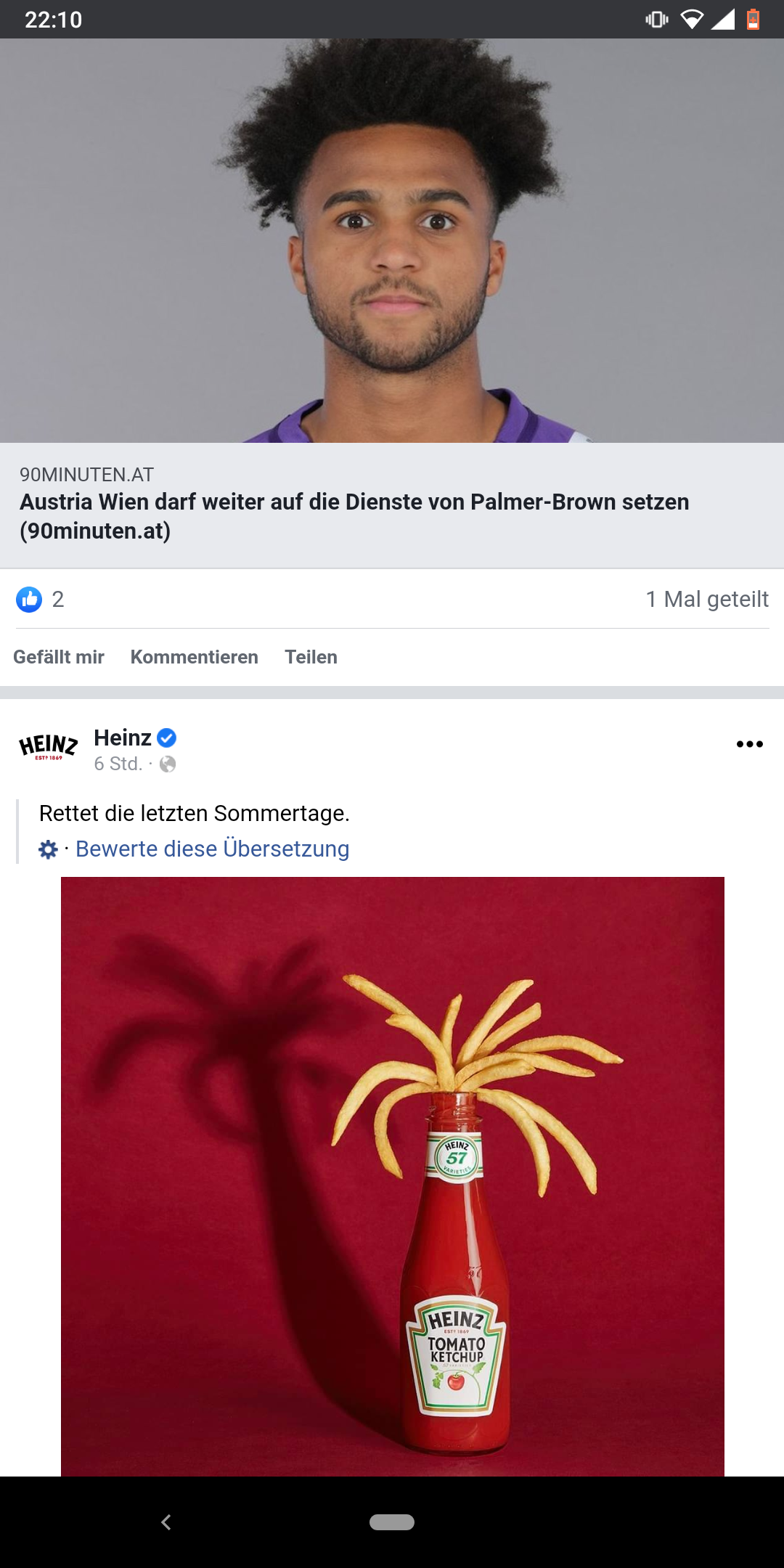Tap the home pill in the navigation bar
Screen dimensions: 784x1568
[392, 1522]
